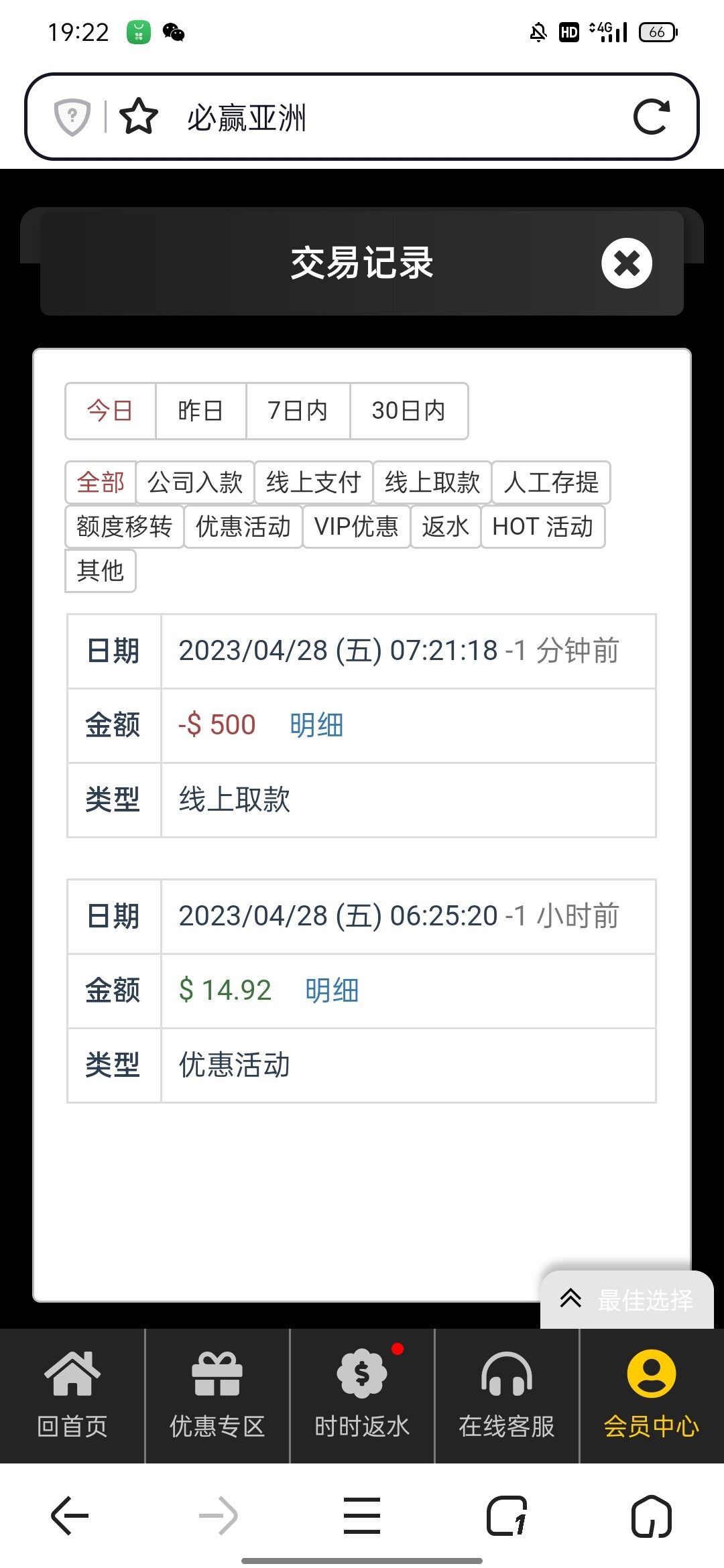
Task: Filter by 人工存提
Action: pos(550,482)
